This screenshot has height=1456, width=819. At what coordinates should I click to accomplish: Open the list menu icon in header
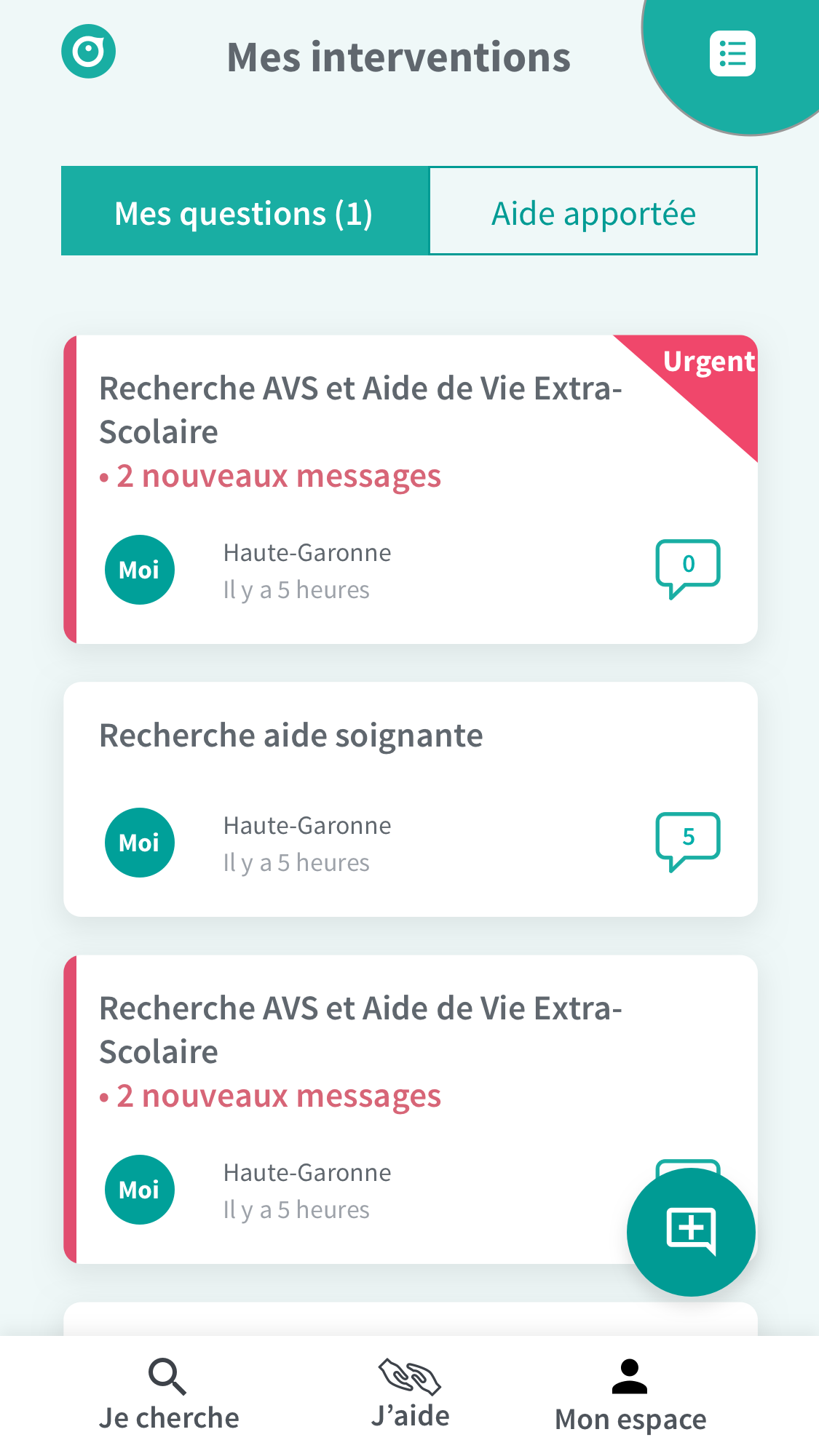tap(732, 54)
